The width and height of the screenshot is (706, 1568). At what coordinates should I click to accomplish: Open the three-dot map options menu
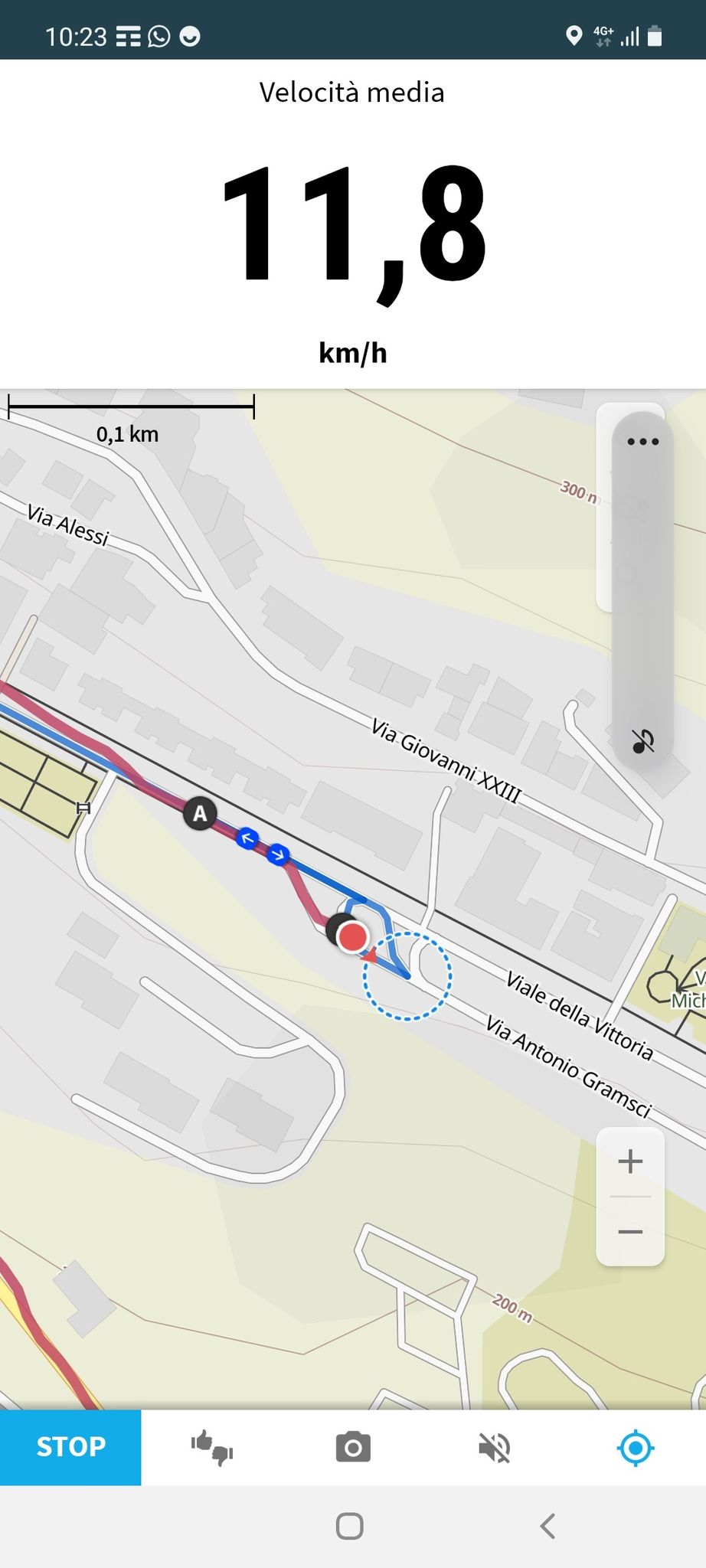pyautogui.click(x=642, y=441)
